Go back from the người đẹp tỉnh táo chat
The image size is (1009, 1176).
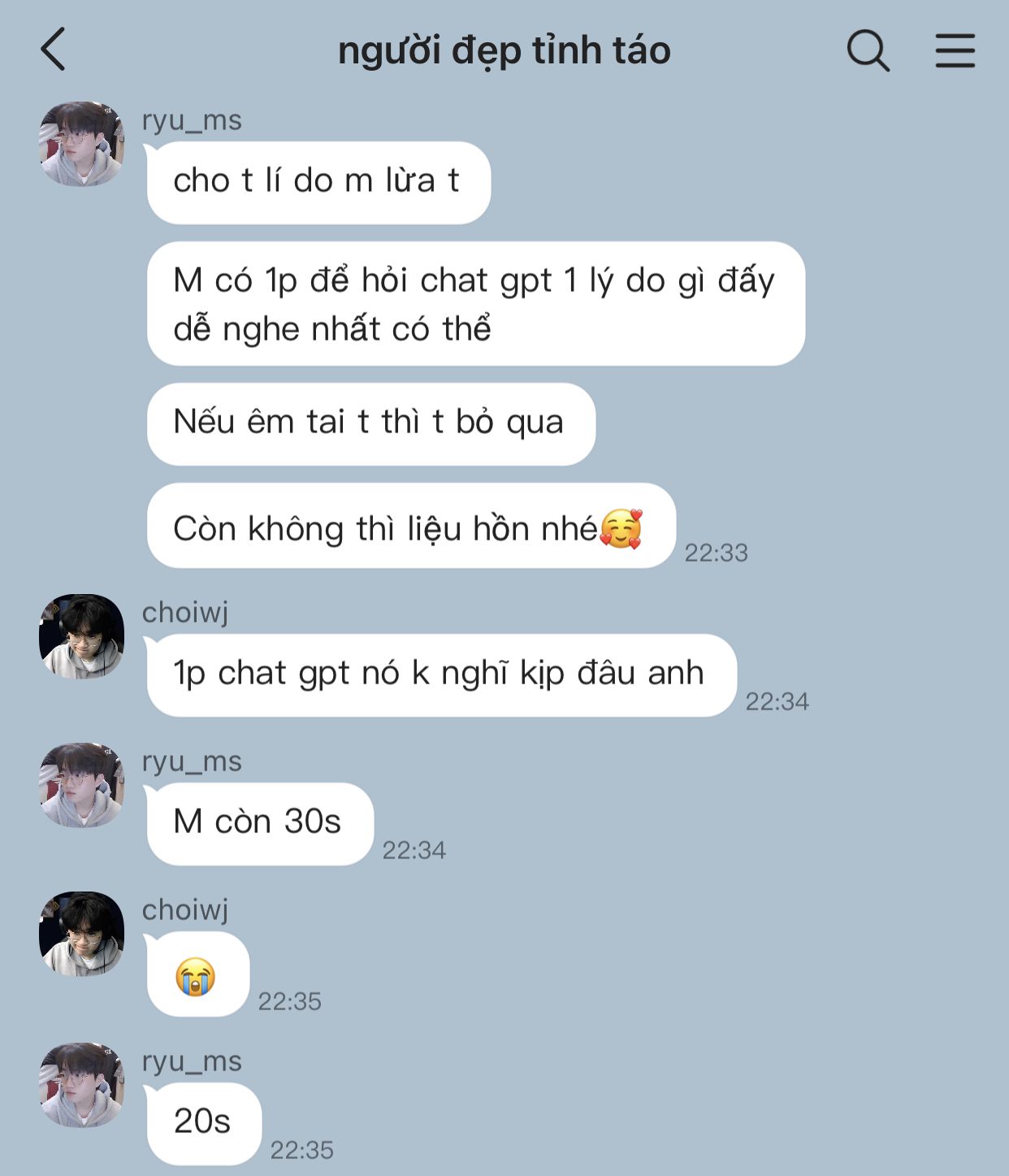click(x=54, y=50)
